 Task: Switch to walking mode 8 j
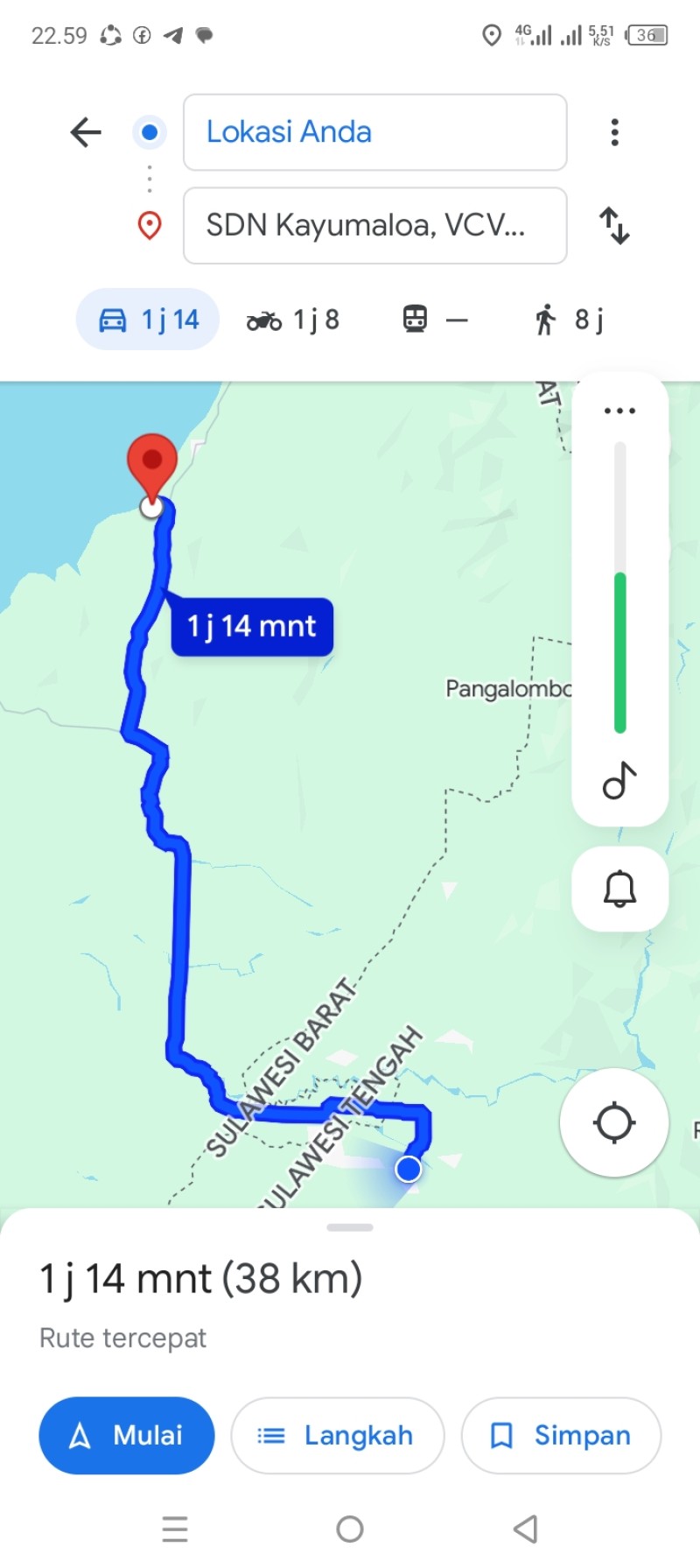coord(569,320)
